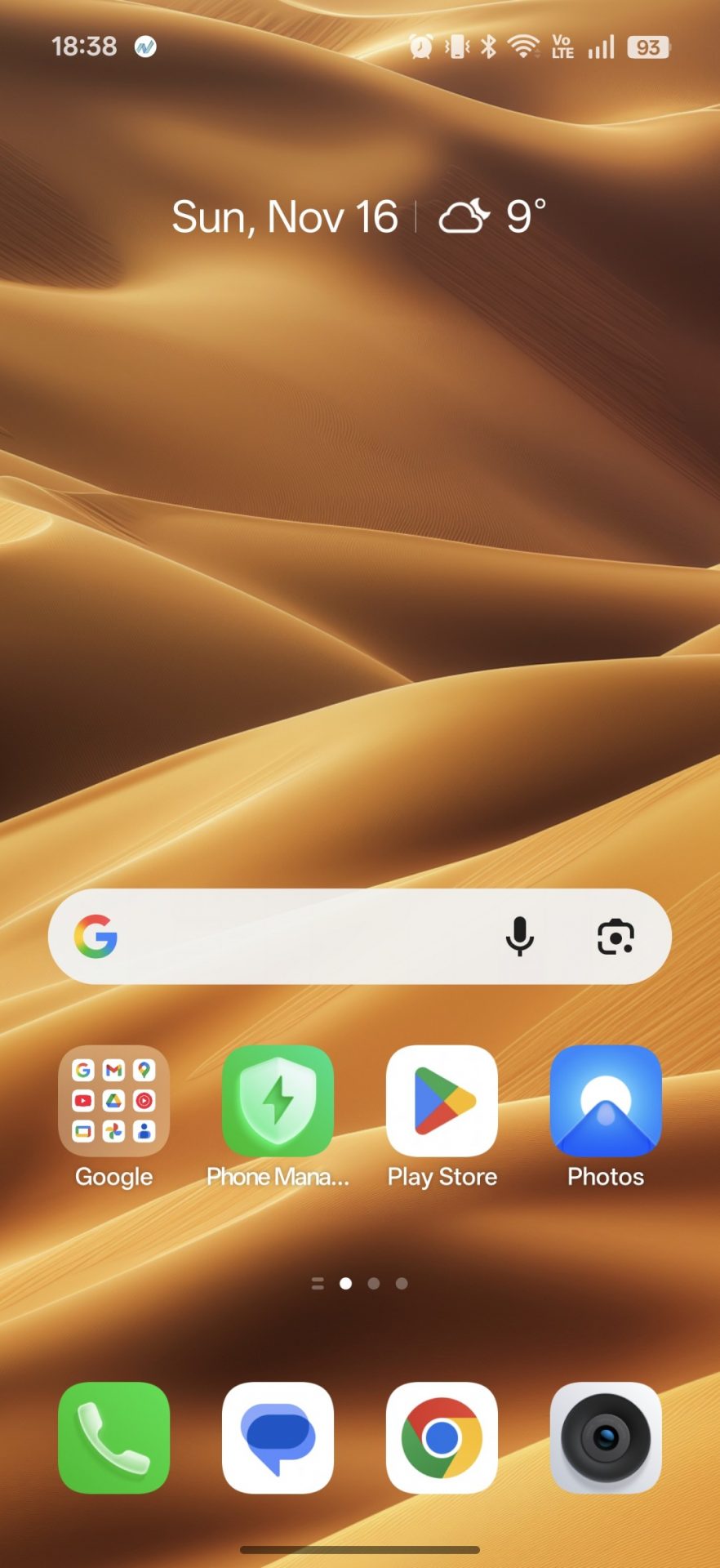Screen dimensions: 720x1568
Task: Open the Play Store
Action: (442, 1101)
